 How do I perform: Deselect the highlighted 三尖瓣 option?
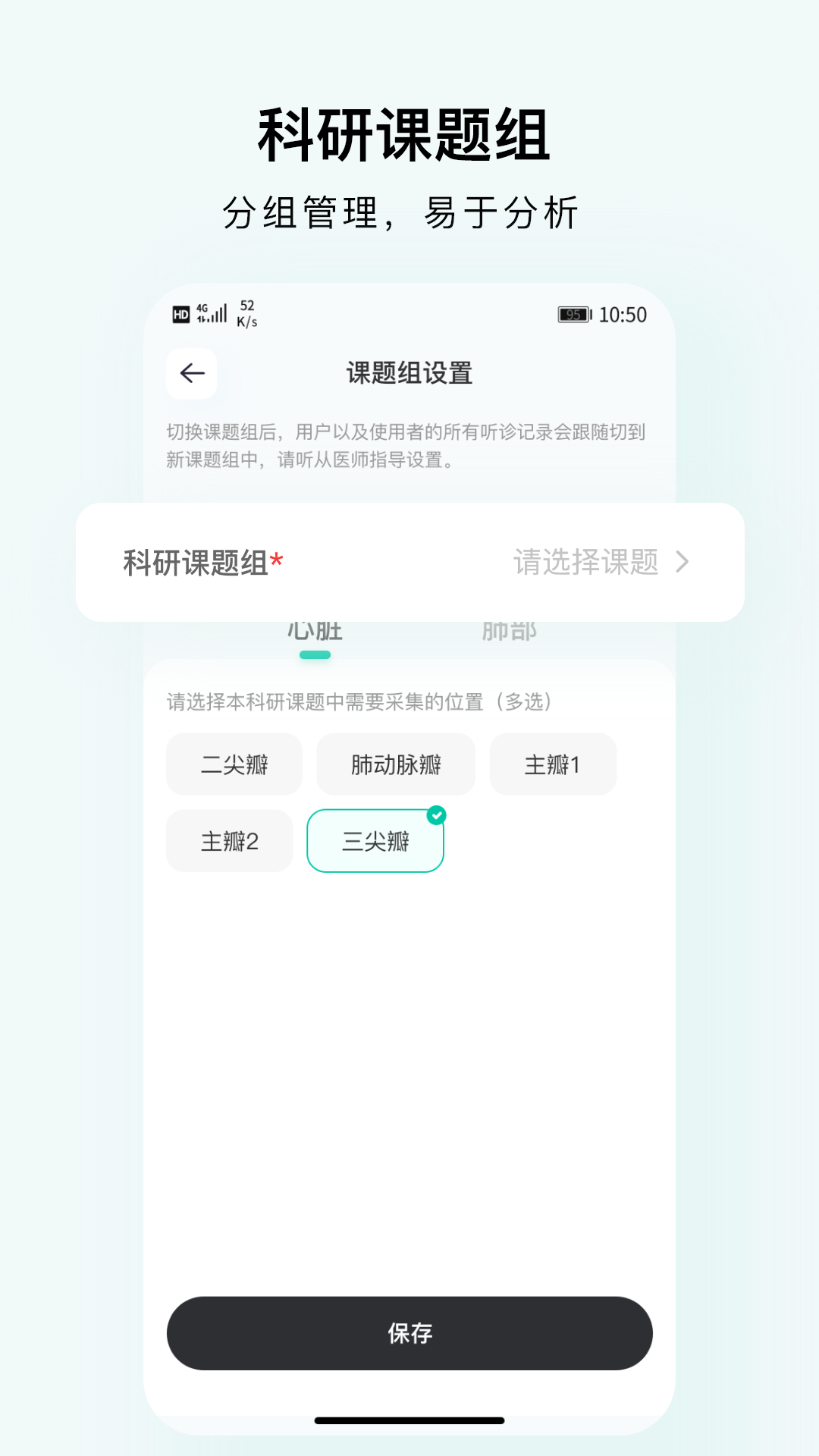click(x=375, y=840)
